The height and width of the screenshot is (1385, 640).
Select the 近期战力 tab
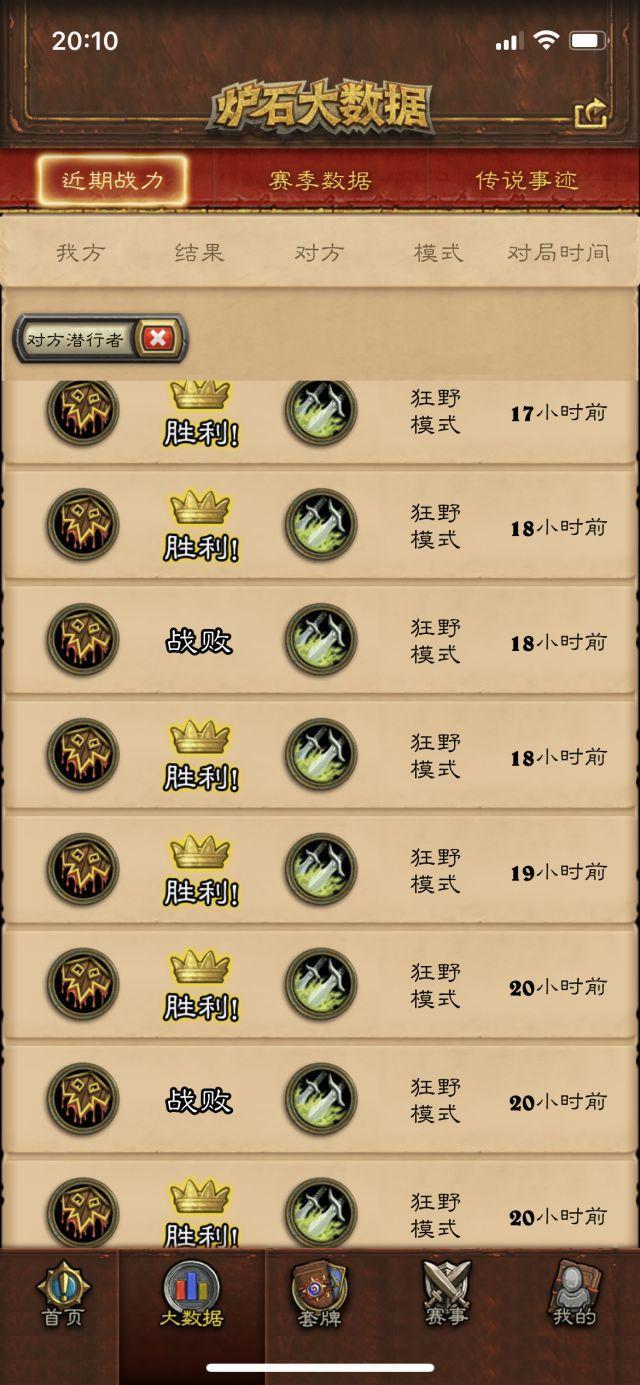112,181
